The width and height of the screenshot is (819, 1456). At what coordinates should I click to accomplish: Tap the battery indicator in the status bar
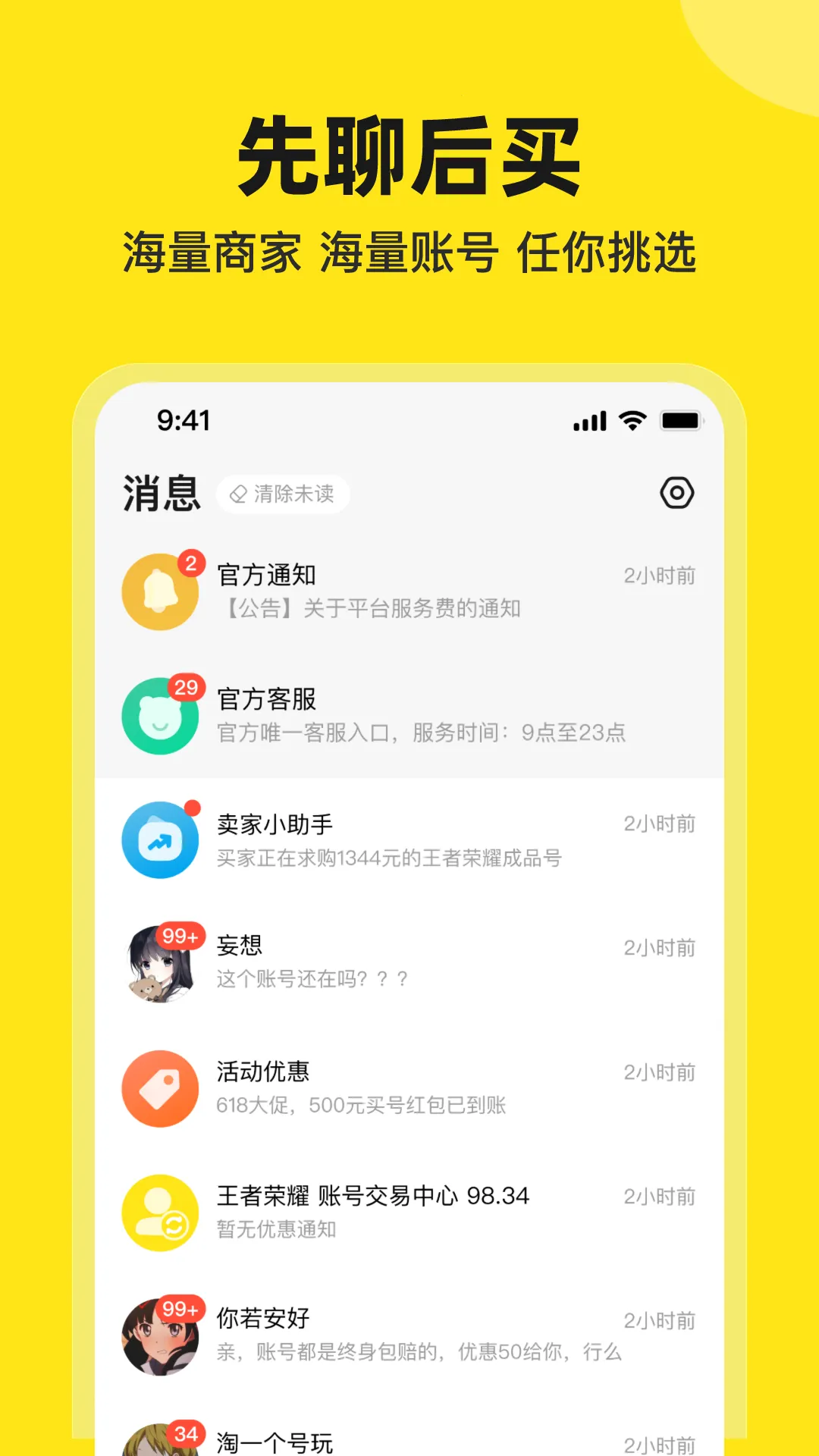pyautogui.click(x=682, y=419)
